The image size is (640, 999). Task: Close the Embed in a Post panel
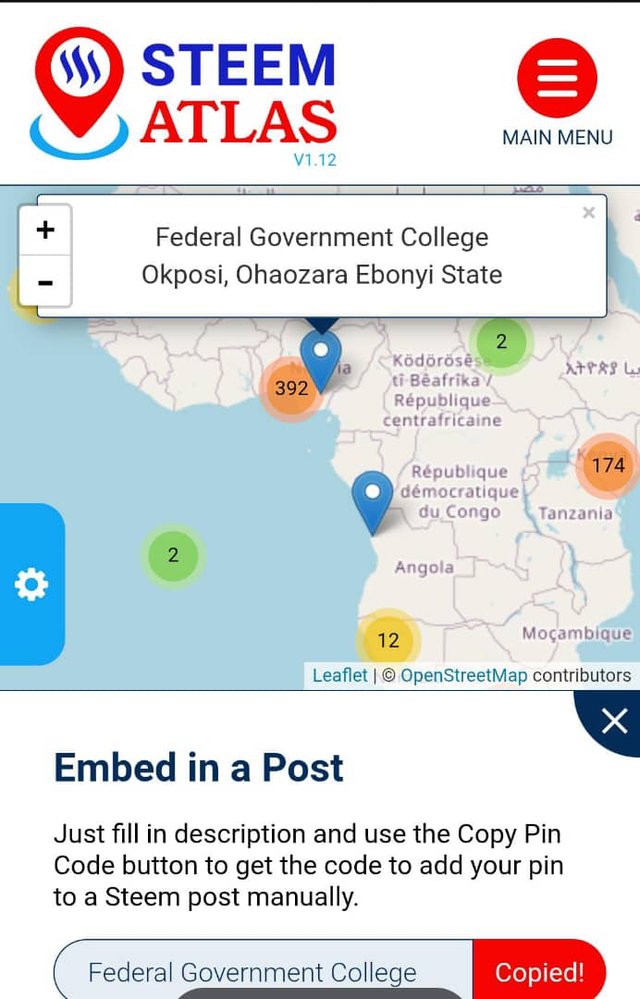point(613,720)
